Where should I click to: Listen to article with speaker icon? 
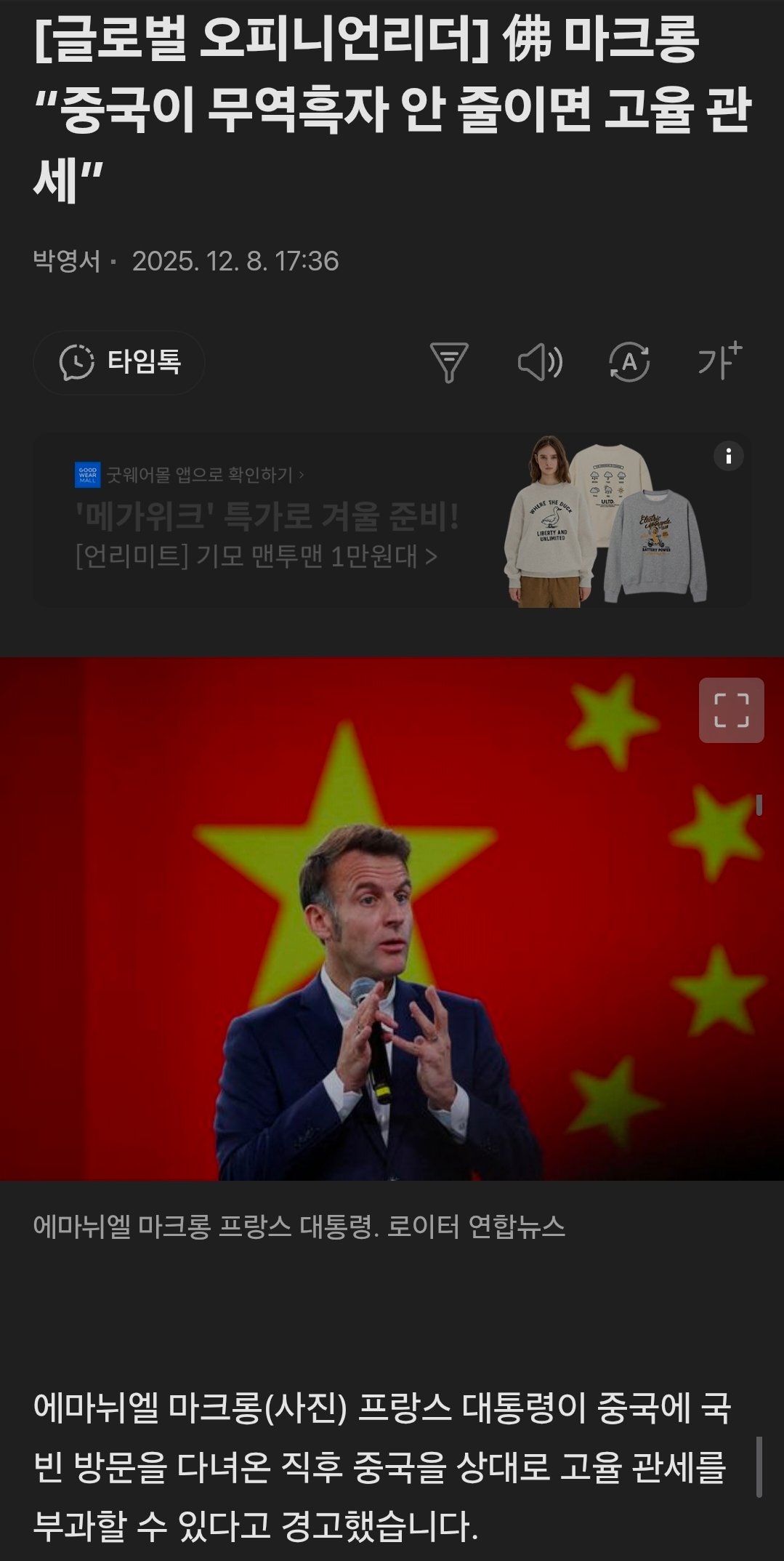point(539,362)
